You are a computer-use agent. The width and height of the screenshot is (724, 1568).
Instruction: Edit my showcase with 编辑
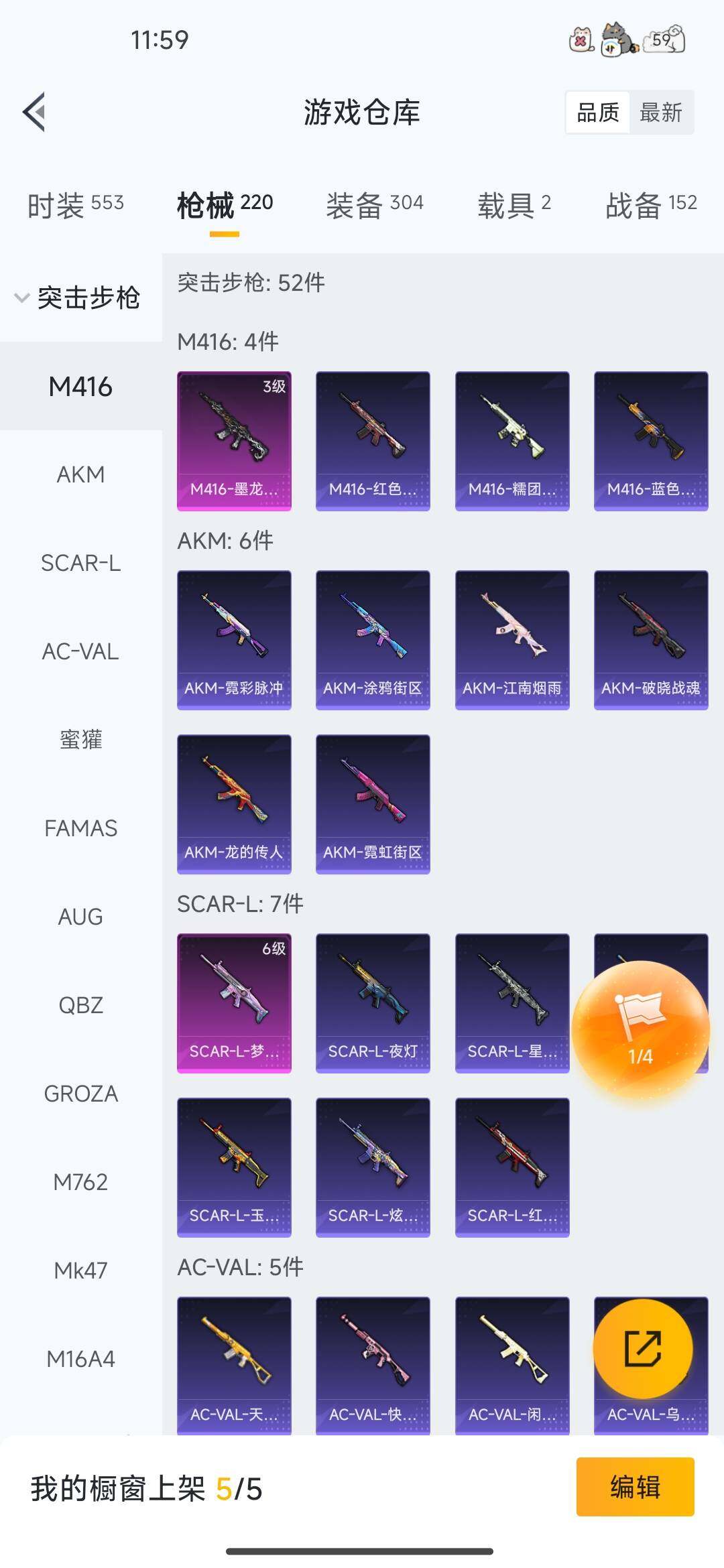635,1486
